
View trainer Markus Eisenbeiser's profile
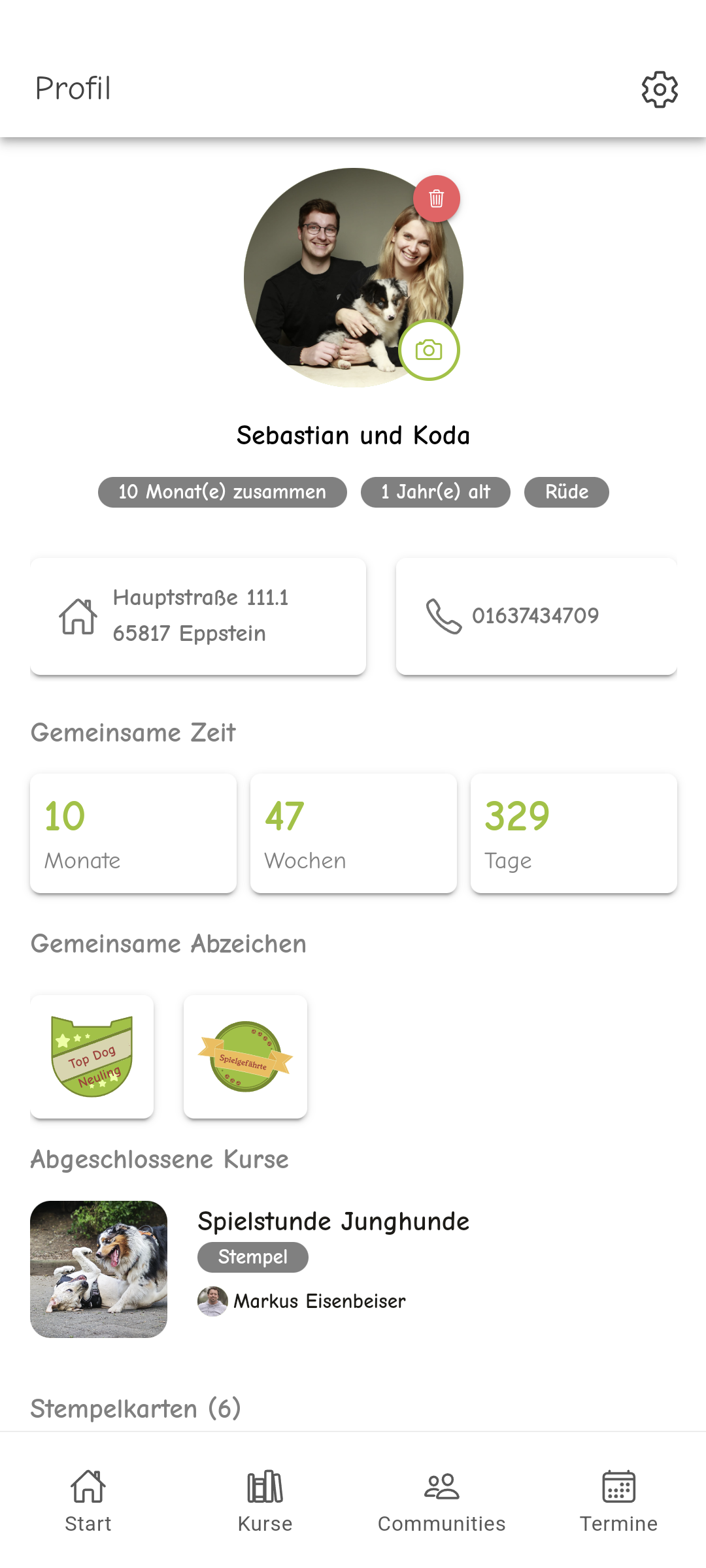(301, 1300)
